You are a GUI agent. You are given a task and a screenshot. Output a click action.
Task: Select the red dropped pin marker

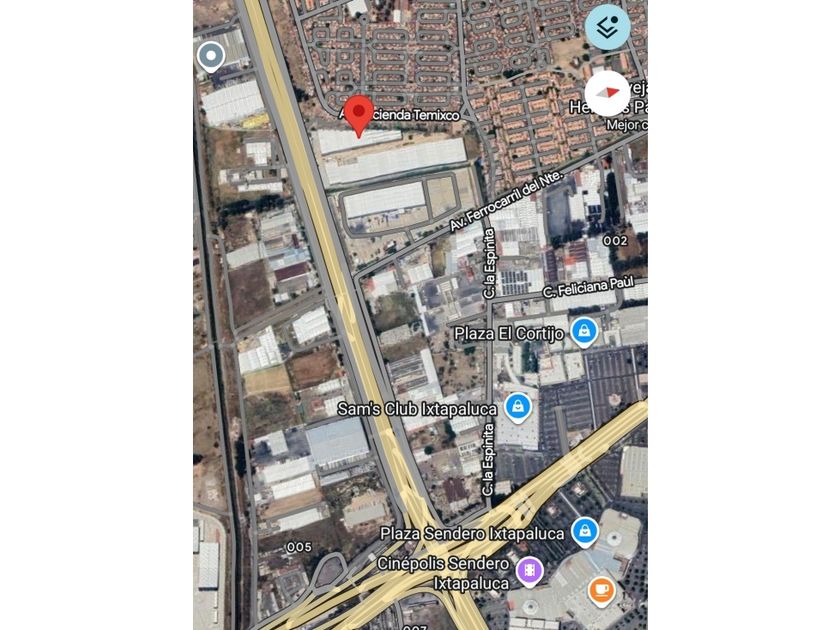pyautogui.click(x=359, y=113)
